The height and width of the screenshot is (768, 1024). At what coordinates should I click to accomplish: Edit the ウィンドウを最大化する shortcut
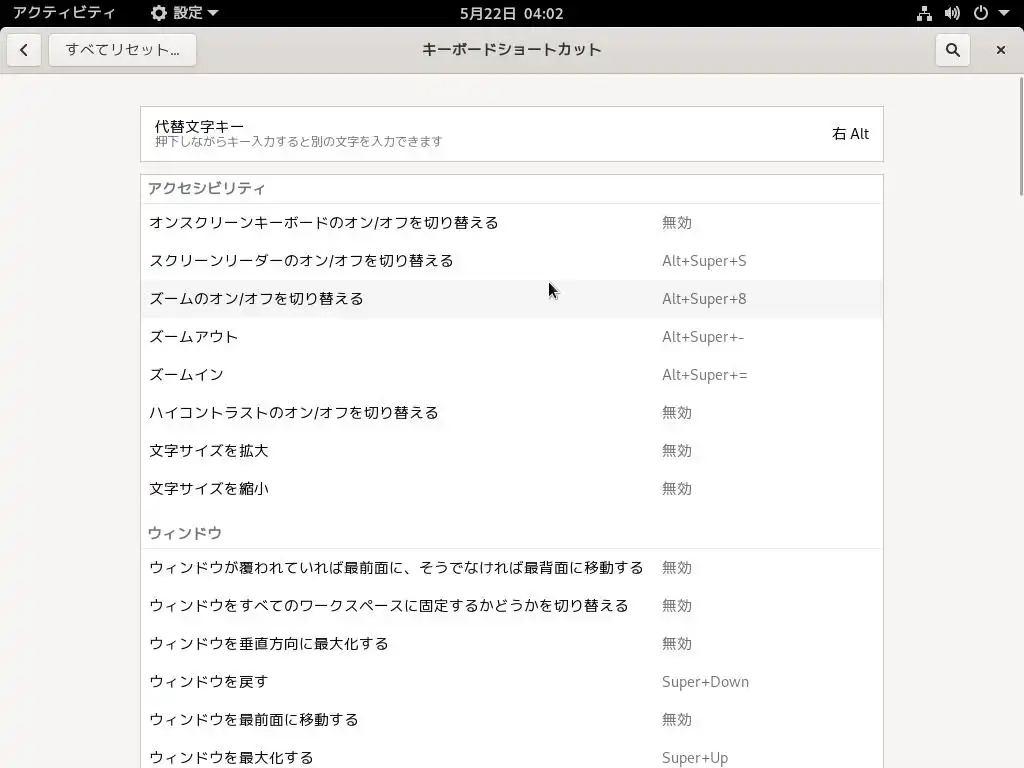click(x=511, y=756)
